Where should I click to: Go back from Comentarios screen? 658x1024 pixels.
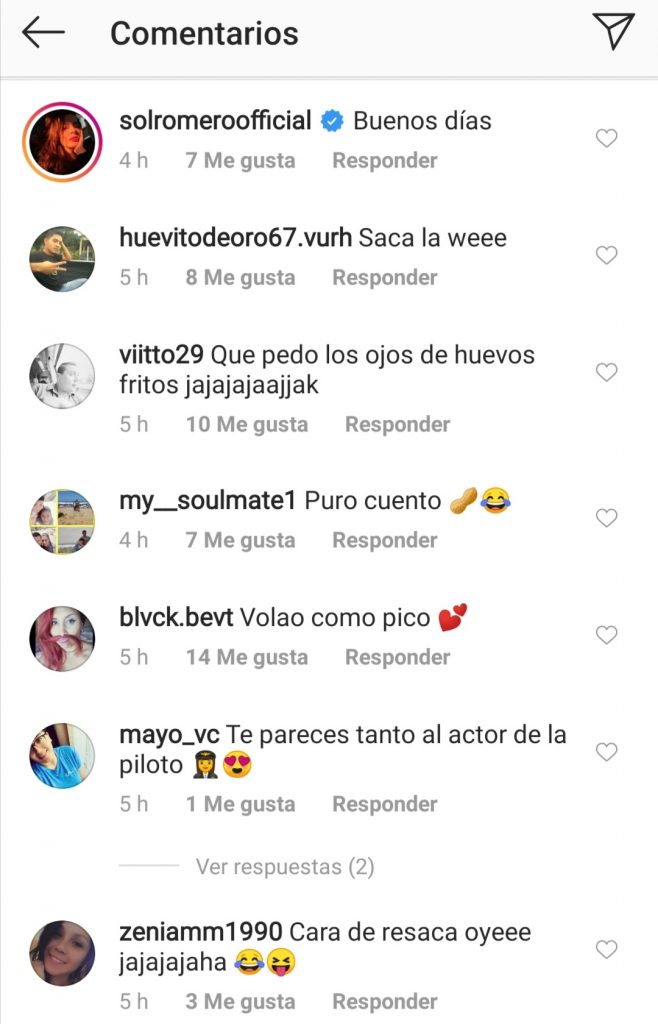pyautogui.click(x=43, y=33)
